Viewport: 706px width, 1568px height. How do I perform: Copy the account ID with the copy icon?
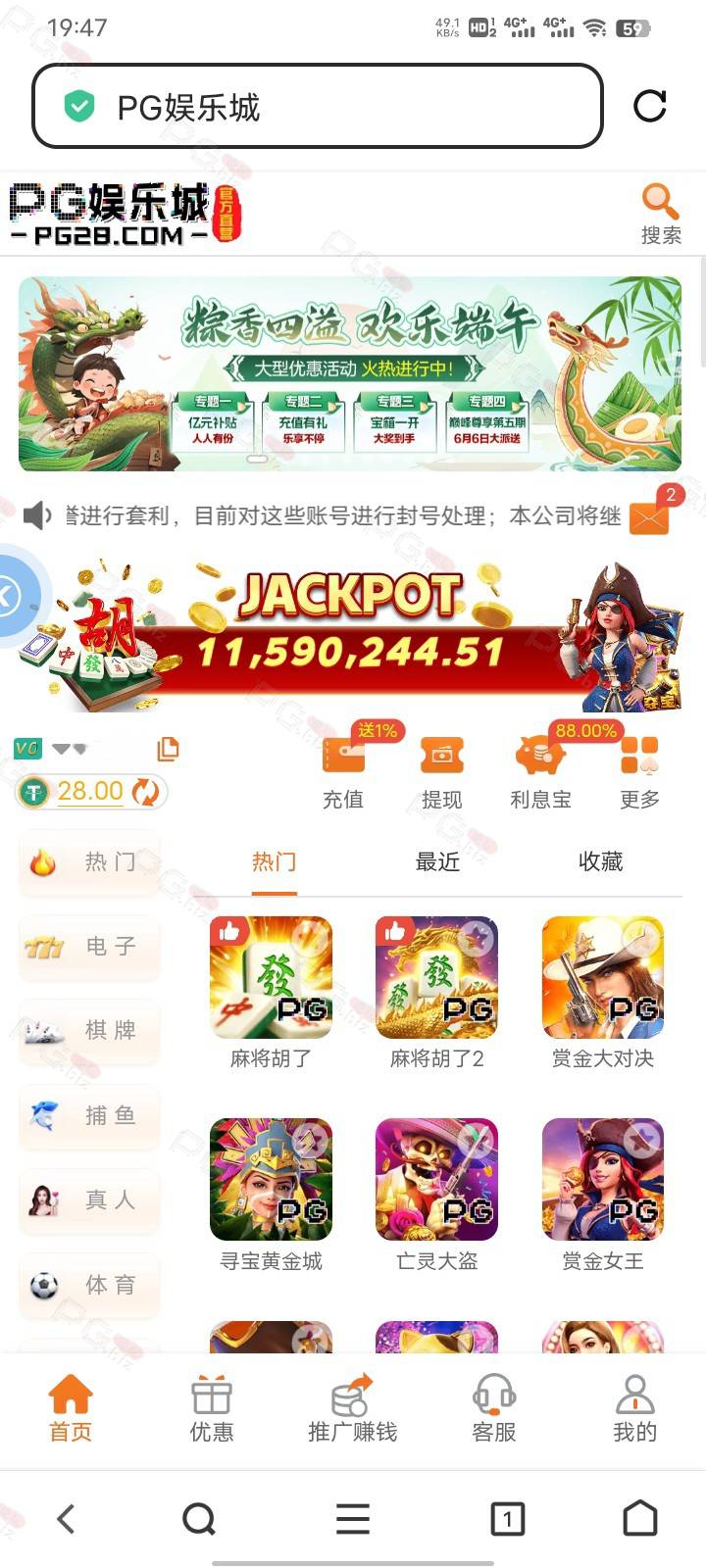(168, 749)
